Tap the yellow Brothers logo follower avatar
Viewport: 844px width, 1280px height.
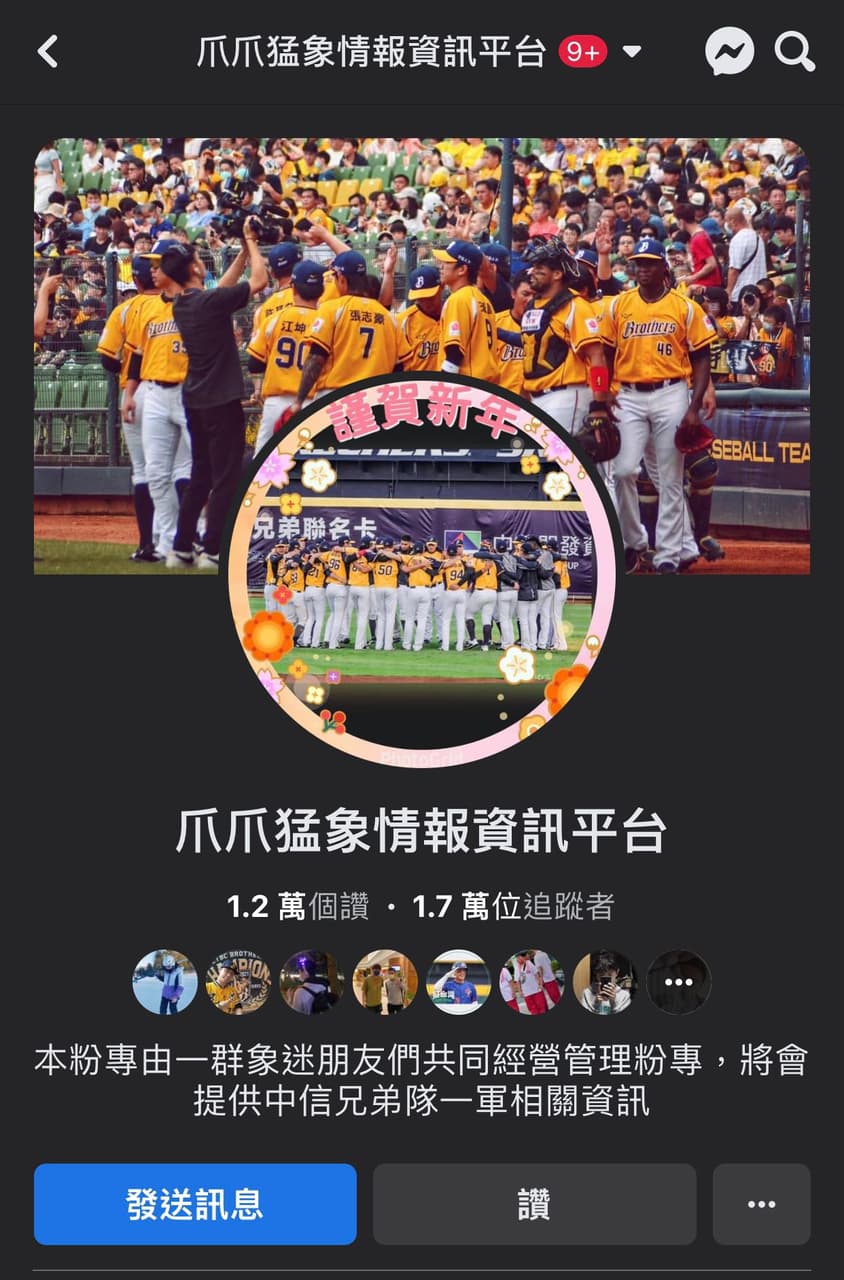239,982
